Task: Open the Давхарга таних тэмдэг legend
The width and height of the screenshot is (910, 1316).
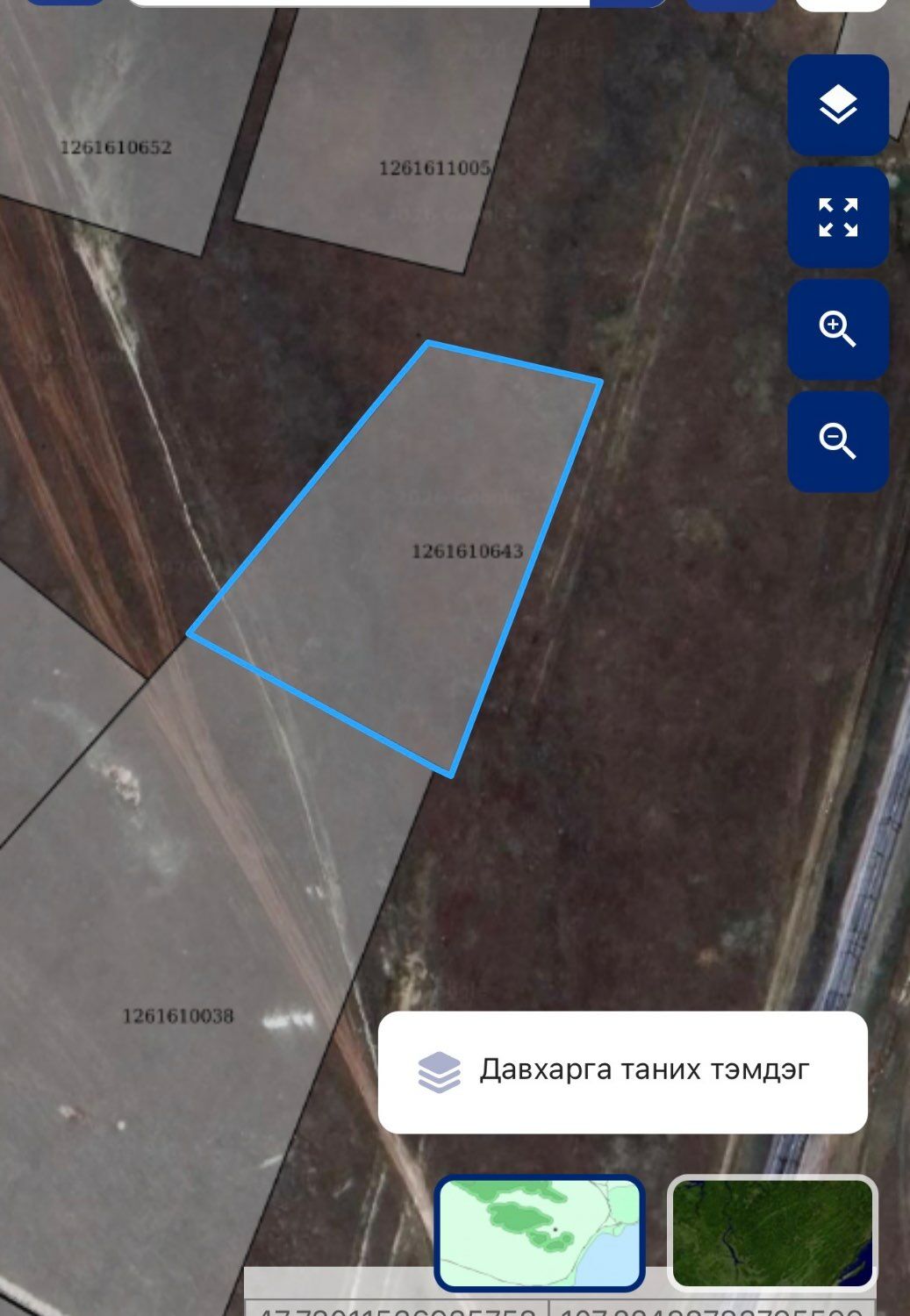Action: [x=622, y=1071]
